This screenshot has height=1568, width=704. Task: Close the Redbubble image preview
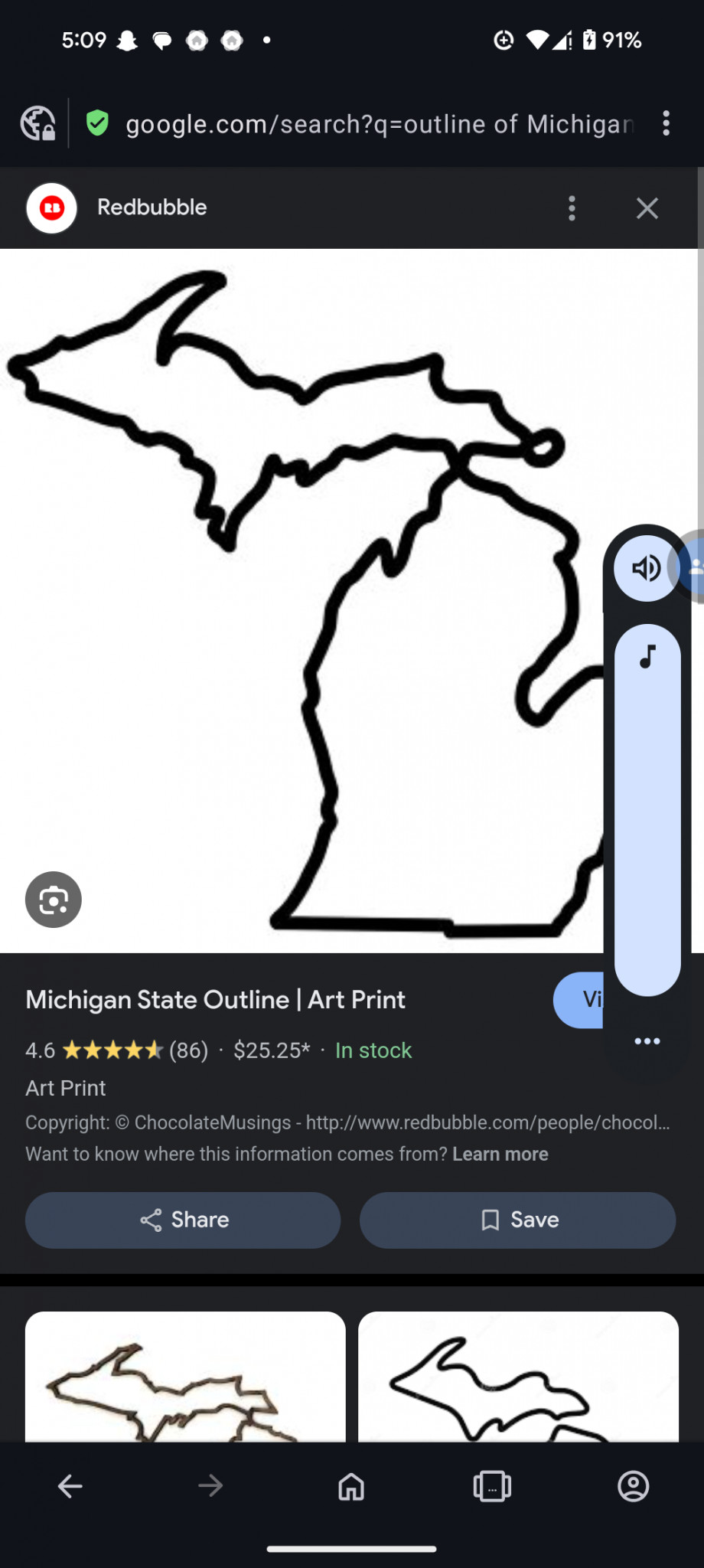tap(647, 208)
